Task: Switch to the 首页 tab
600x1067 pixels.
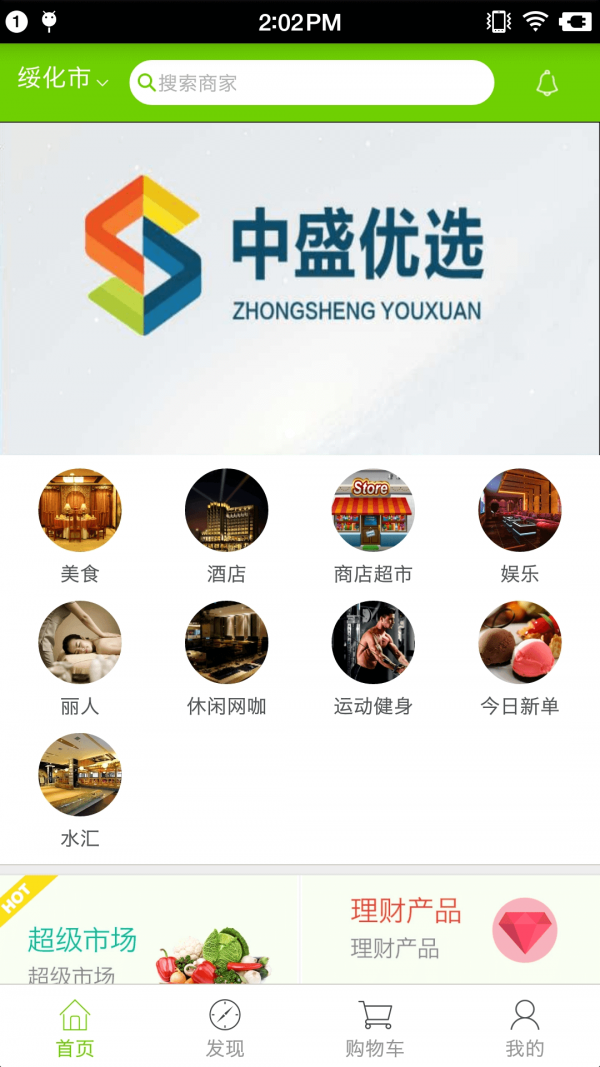Action: [75, 1027]
